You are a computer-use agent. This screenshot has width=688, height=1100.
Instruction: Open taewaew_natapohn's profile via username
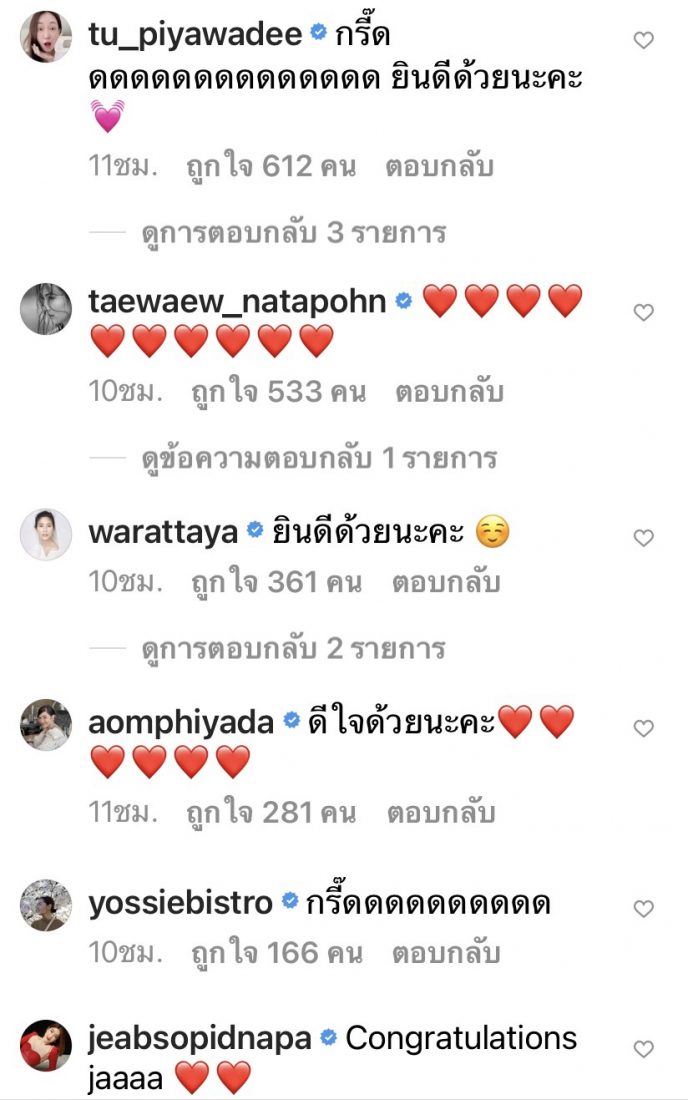[x=237, y=301]
